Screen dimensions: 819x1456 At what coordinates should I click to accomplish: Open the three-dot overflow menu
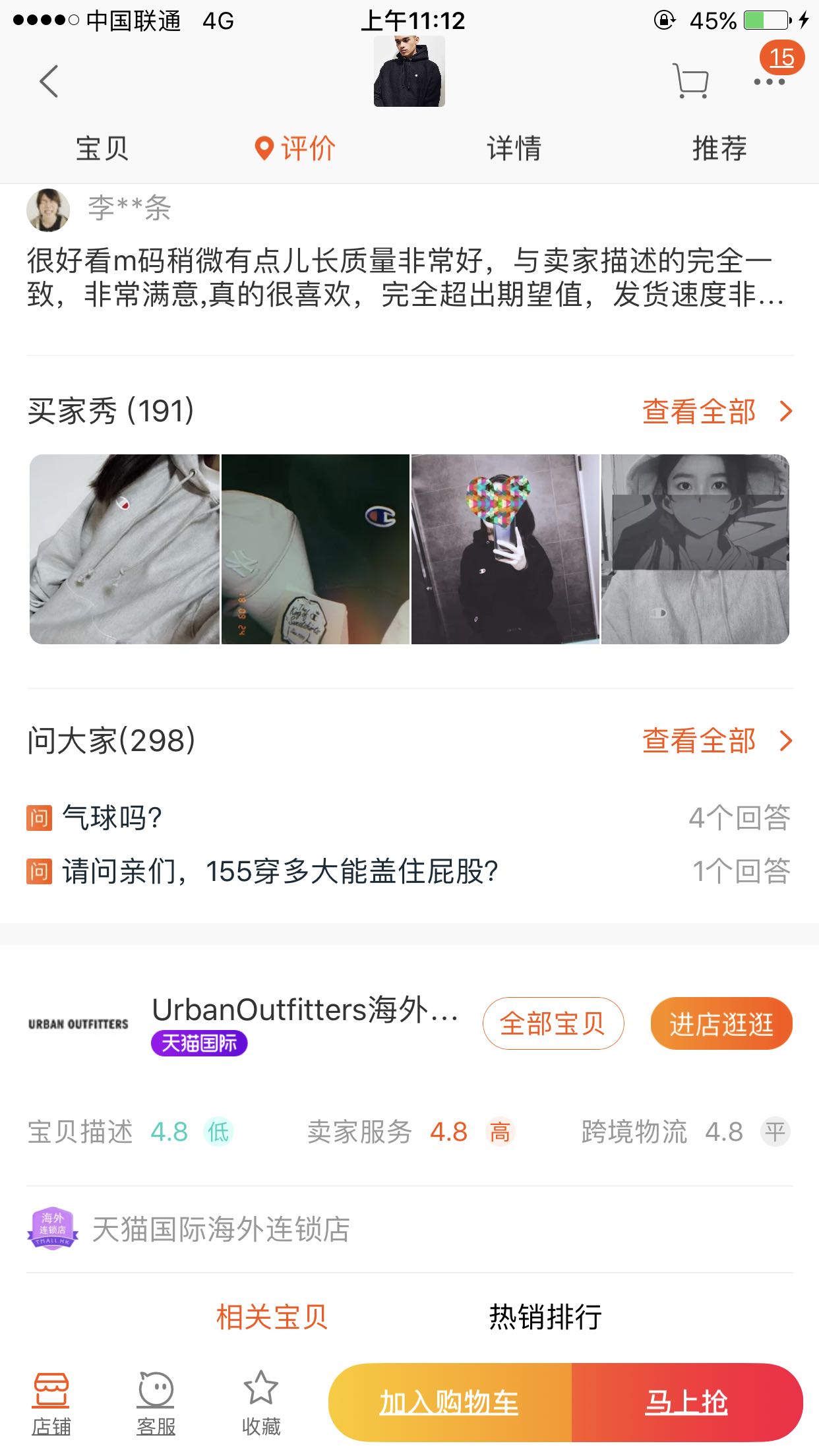click(769, 82)
